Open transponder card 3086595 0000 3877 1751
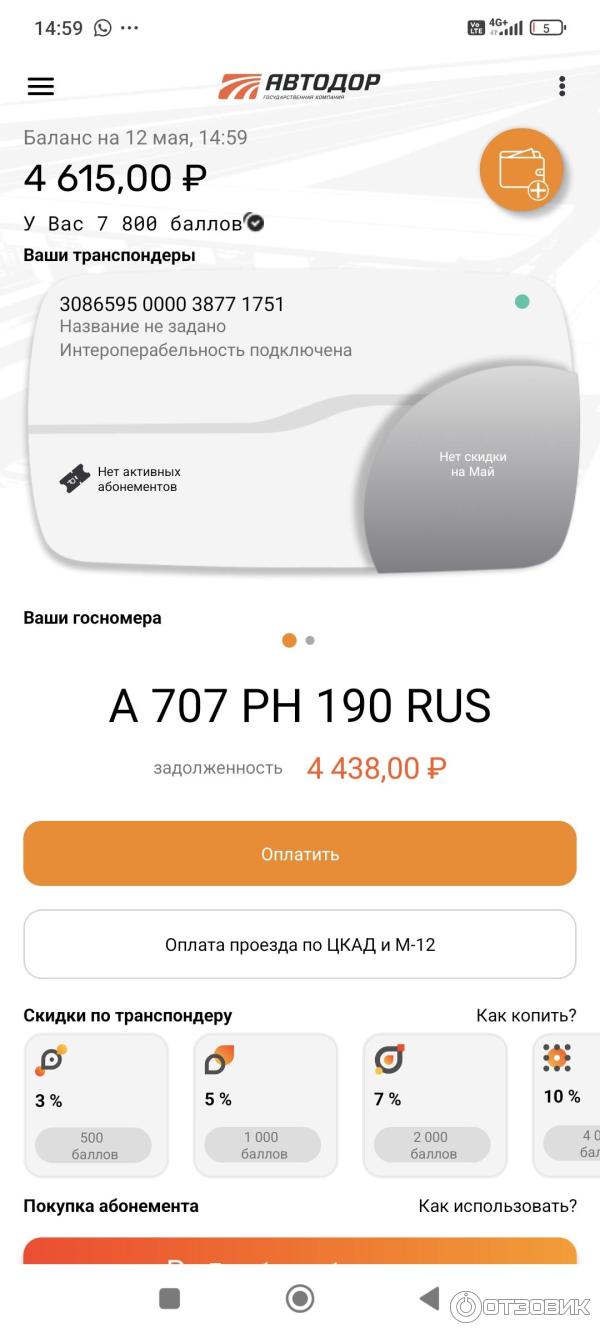600x1333 pixels. [x=300, y=420]
